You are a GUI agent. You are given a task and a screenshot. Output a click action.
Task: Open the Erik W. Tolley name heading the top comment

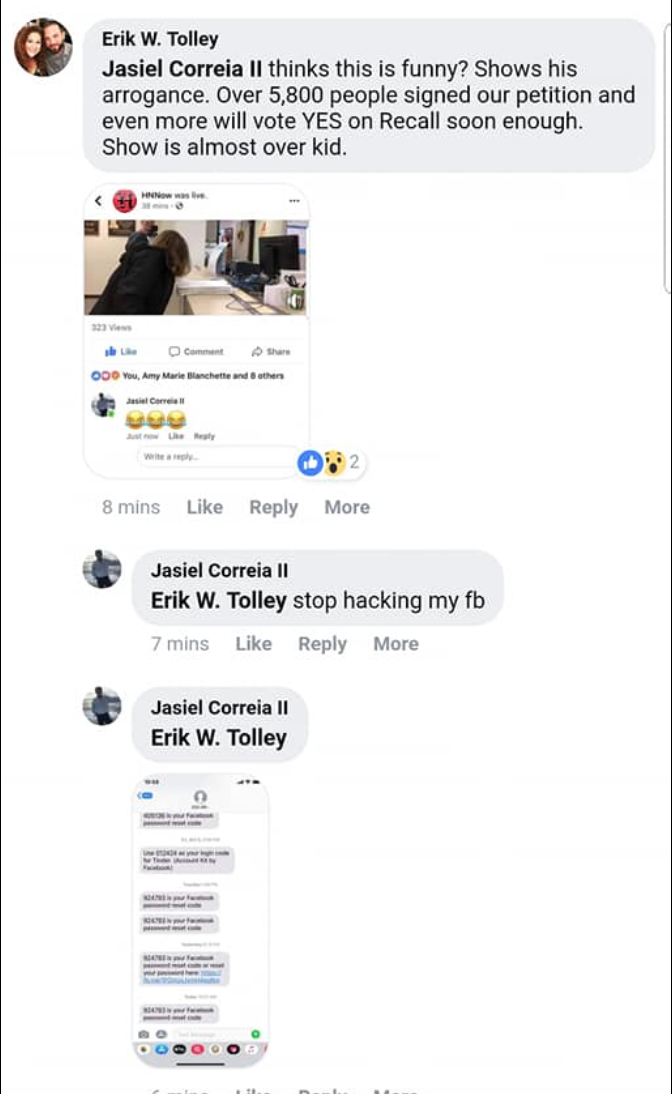pos(160,39)
